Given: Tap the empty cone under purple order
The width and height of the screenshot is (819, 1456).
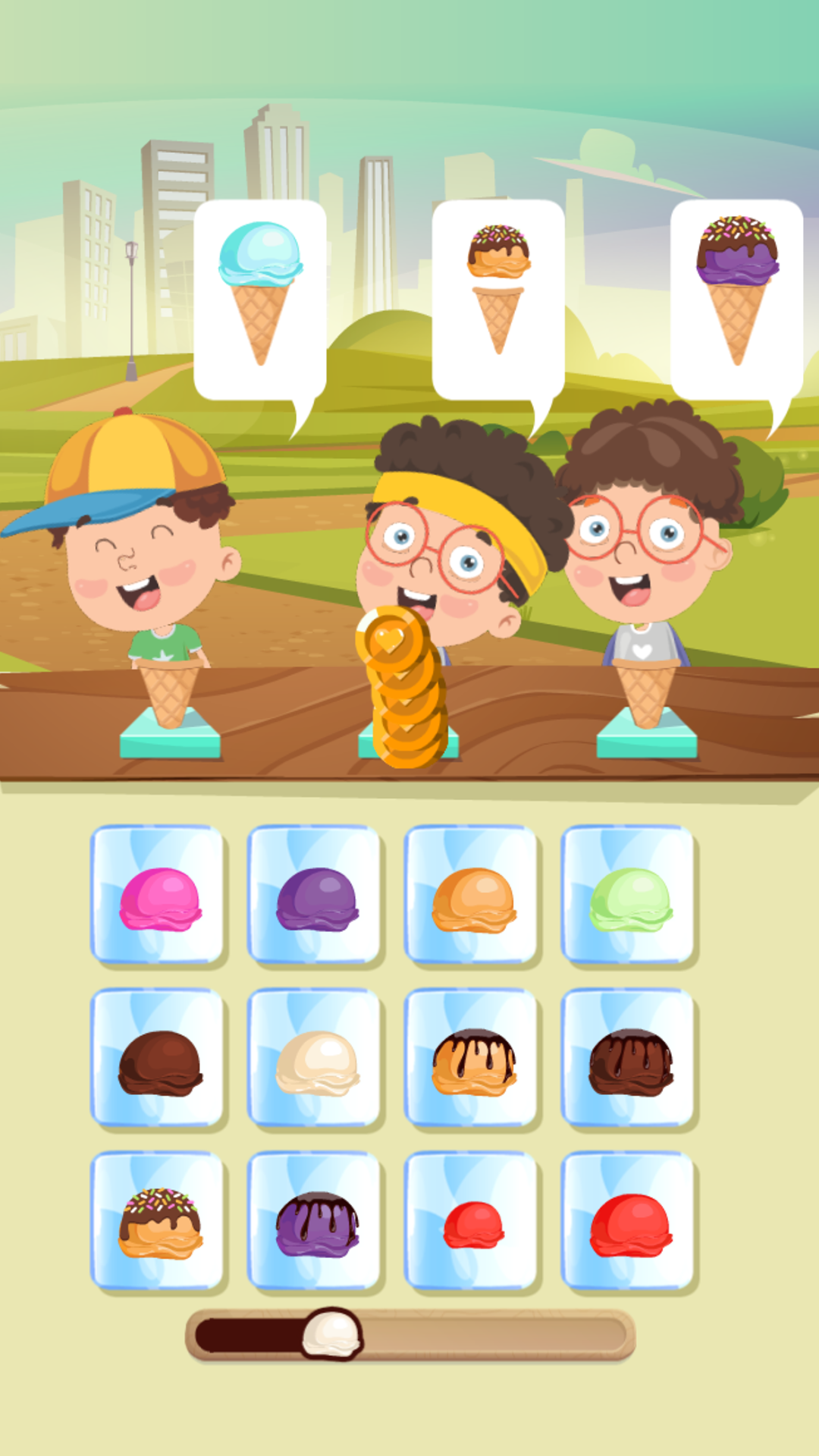Looking at the screenshot, I should (646, 692).
